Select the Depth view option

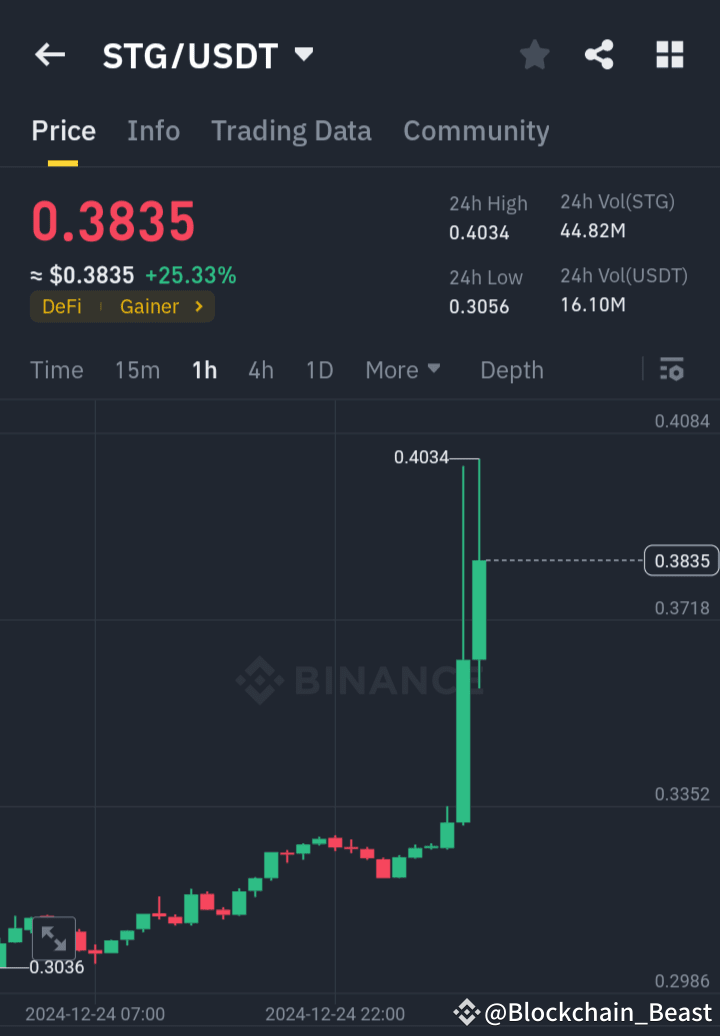pos(511,370)
